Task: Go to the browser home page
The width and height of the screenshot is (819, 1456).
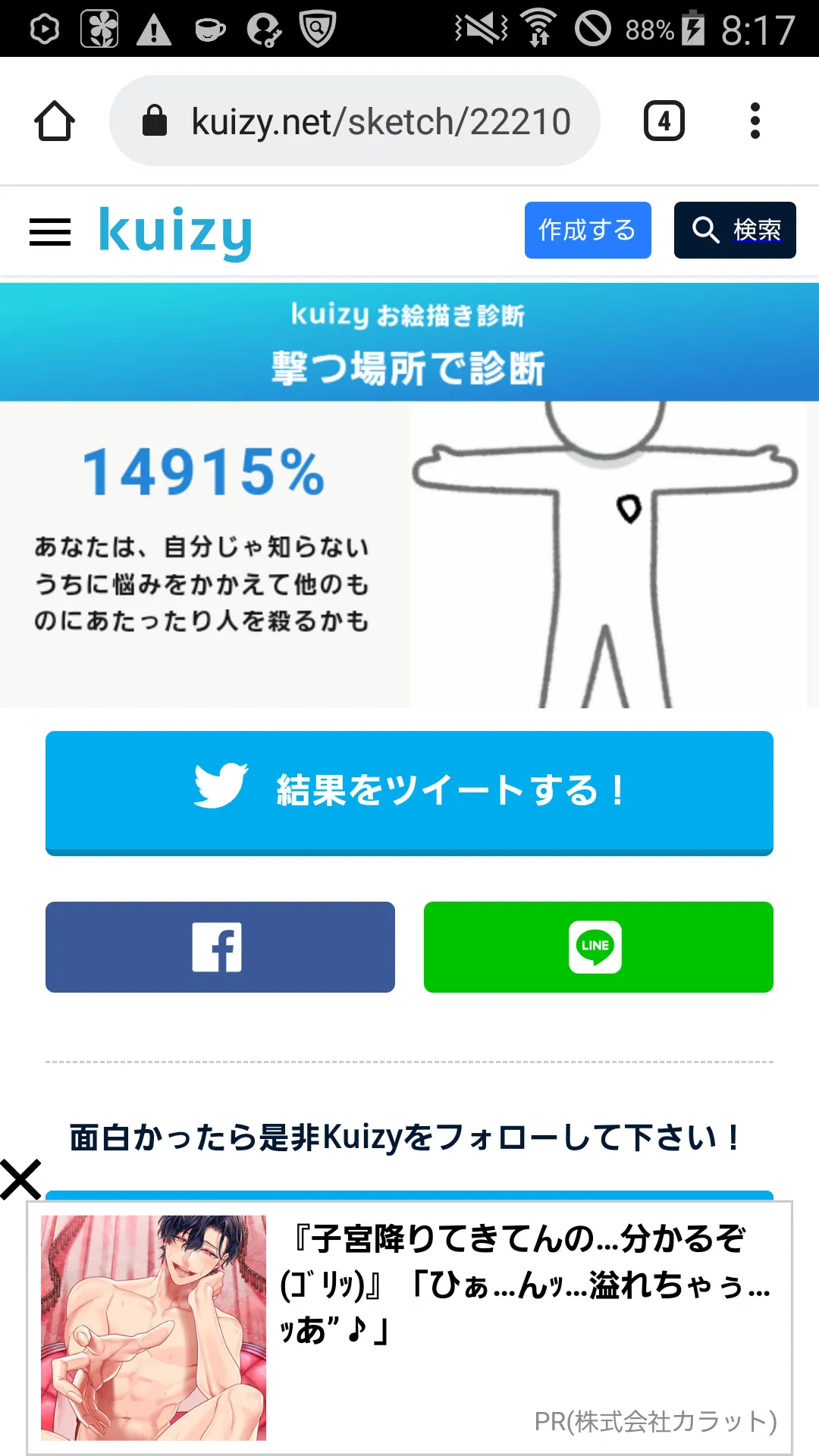Action: tap(55, 121)
